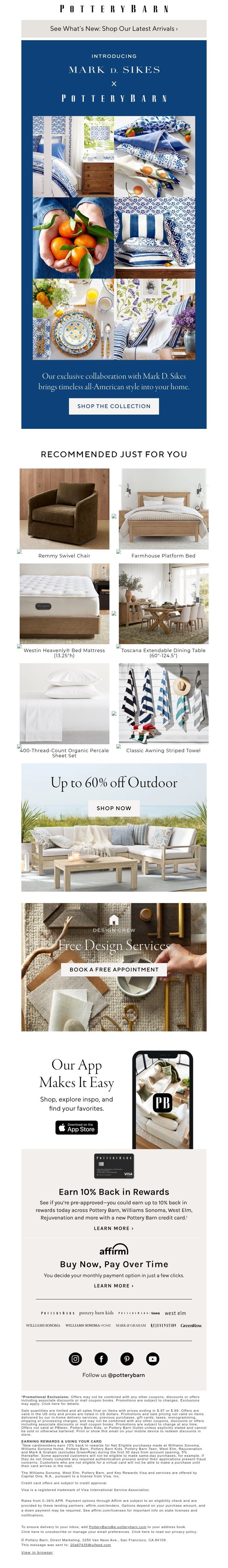Open the Remmy Swivel Chair product

[64, 509]
